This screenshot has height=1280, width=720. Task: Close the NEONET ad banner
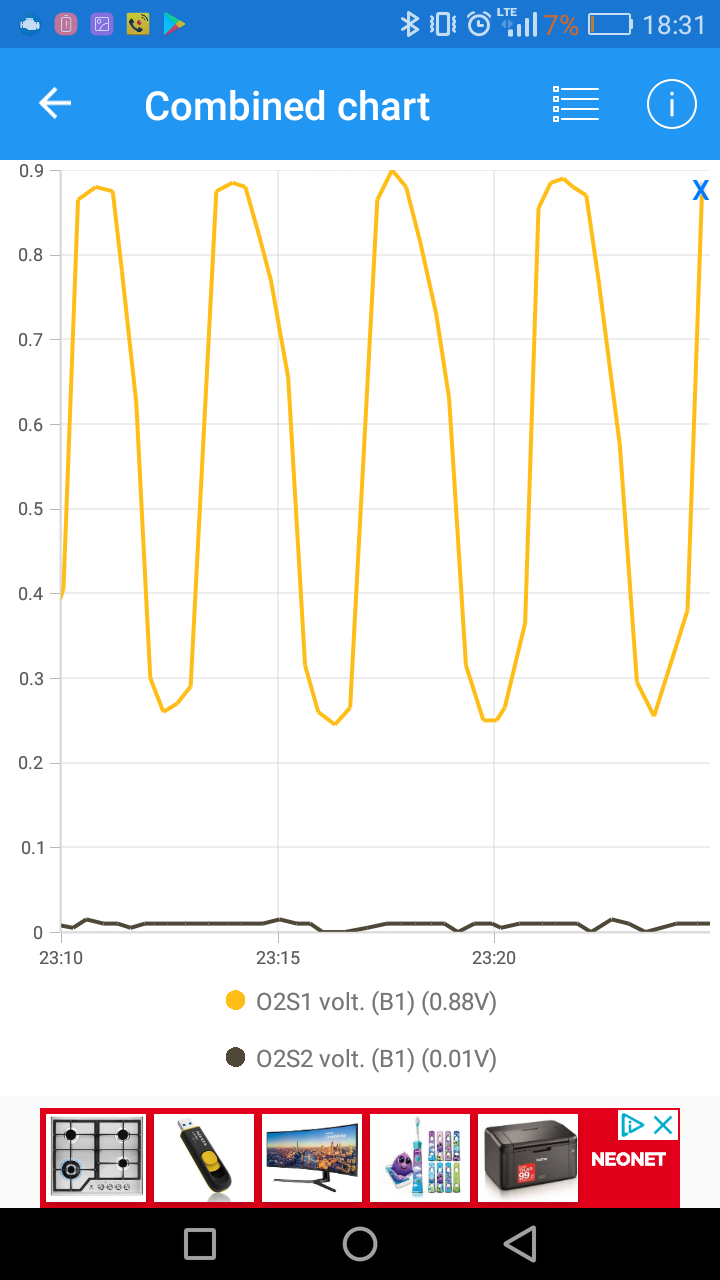tap(663, 1125)
